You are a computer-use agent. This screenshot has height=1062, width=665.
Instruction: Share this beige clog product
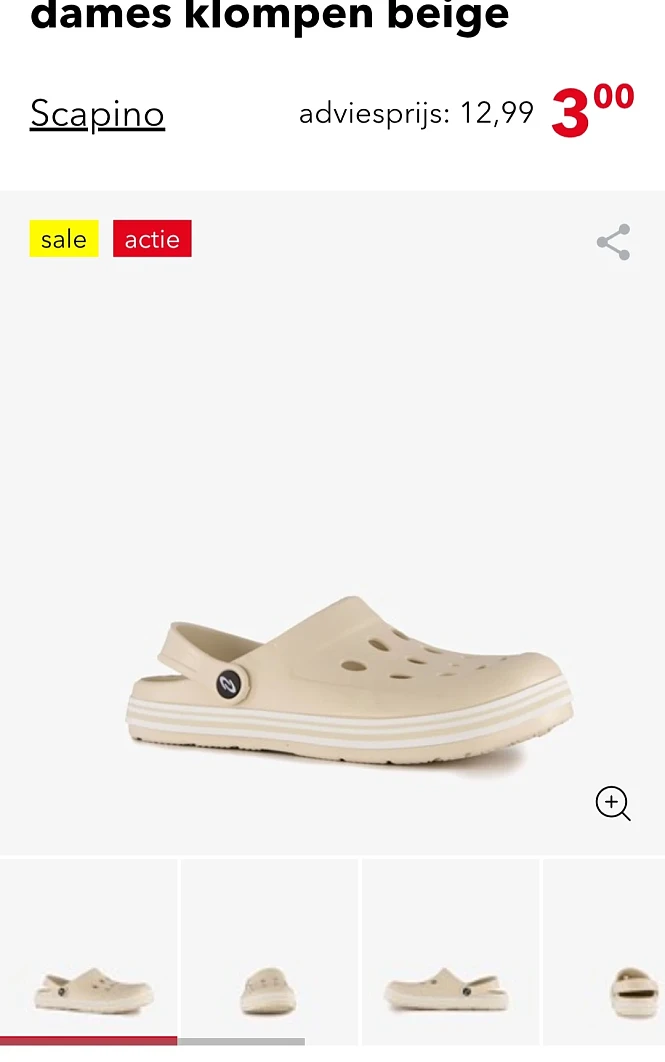coord(613,242)
